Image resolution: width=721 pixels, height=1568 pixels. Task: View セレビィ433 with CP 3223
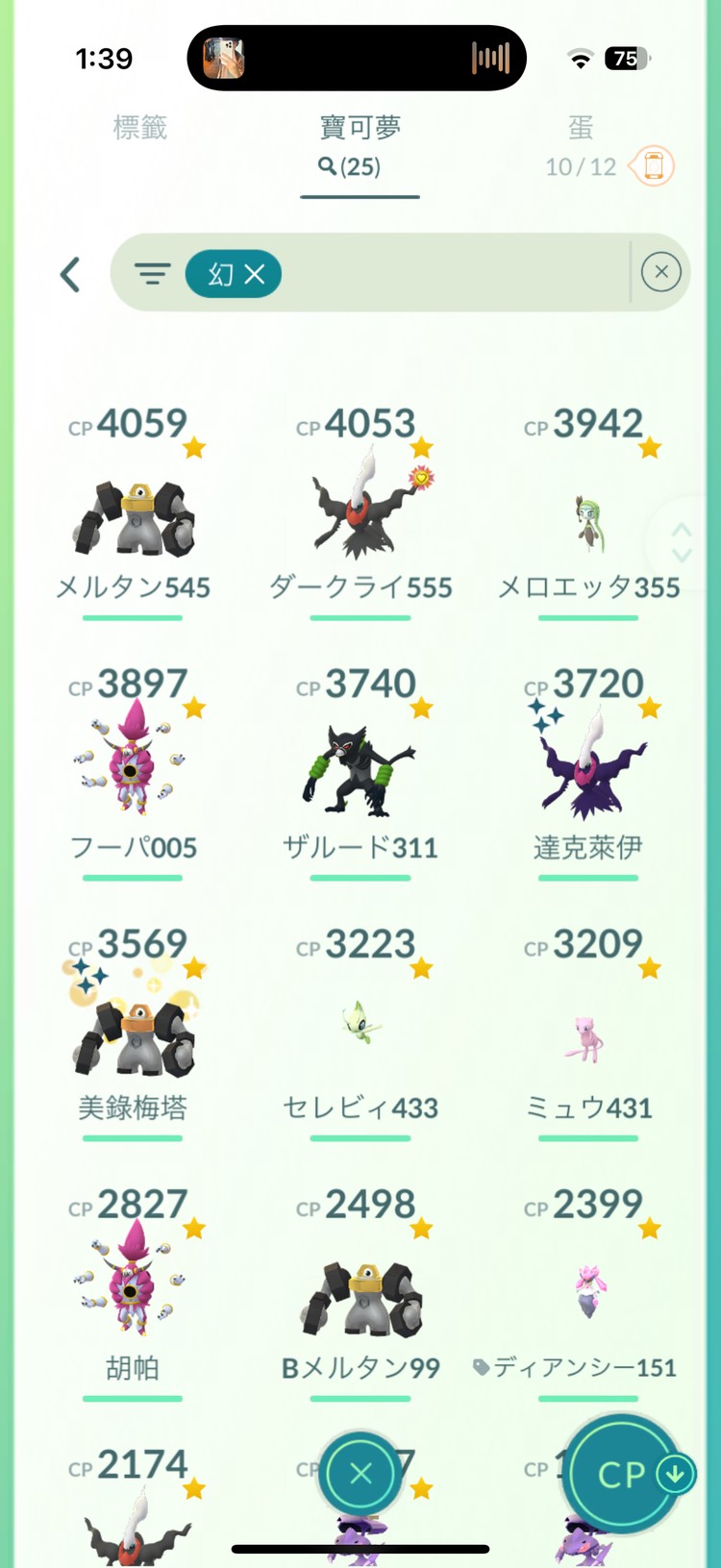pos(360,1029)
